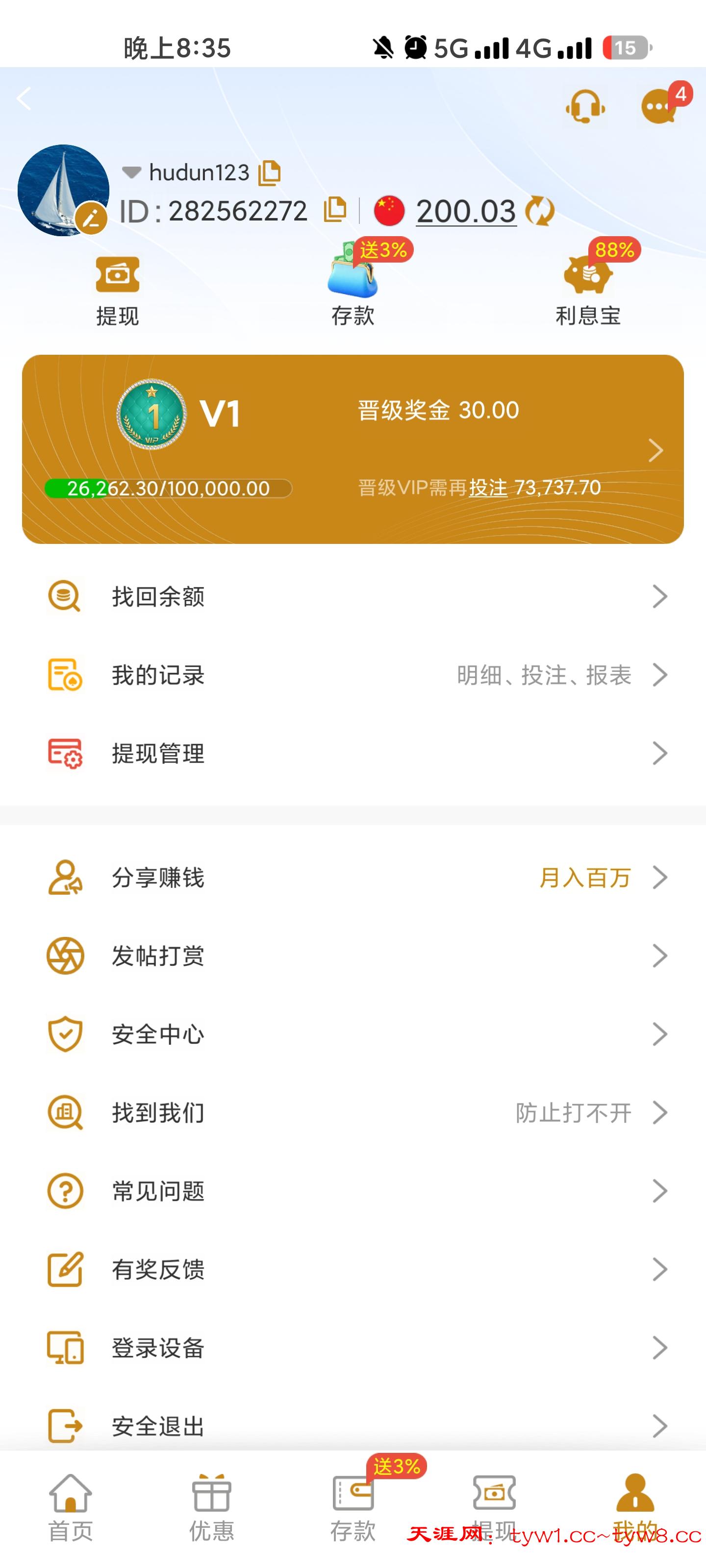Edit the profile avatar
The width and height of the screenshot is (706, 1568).
pos(91,218)
